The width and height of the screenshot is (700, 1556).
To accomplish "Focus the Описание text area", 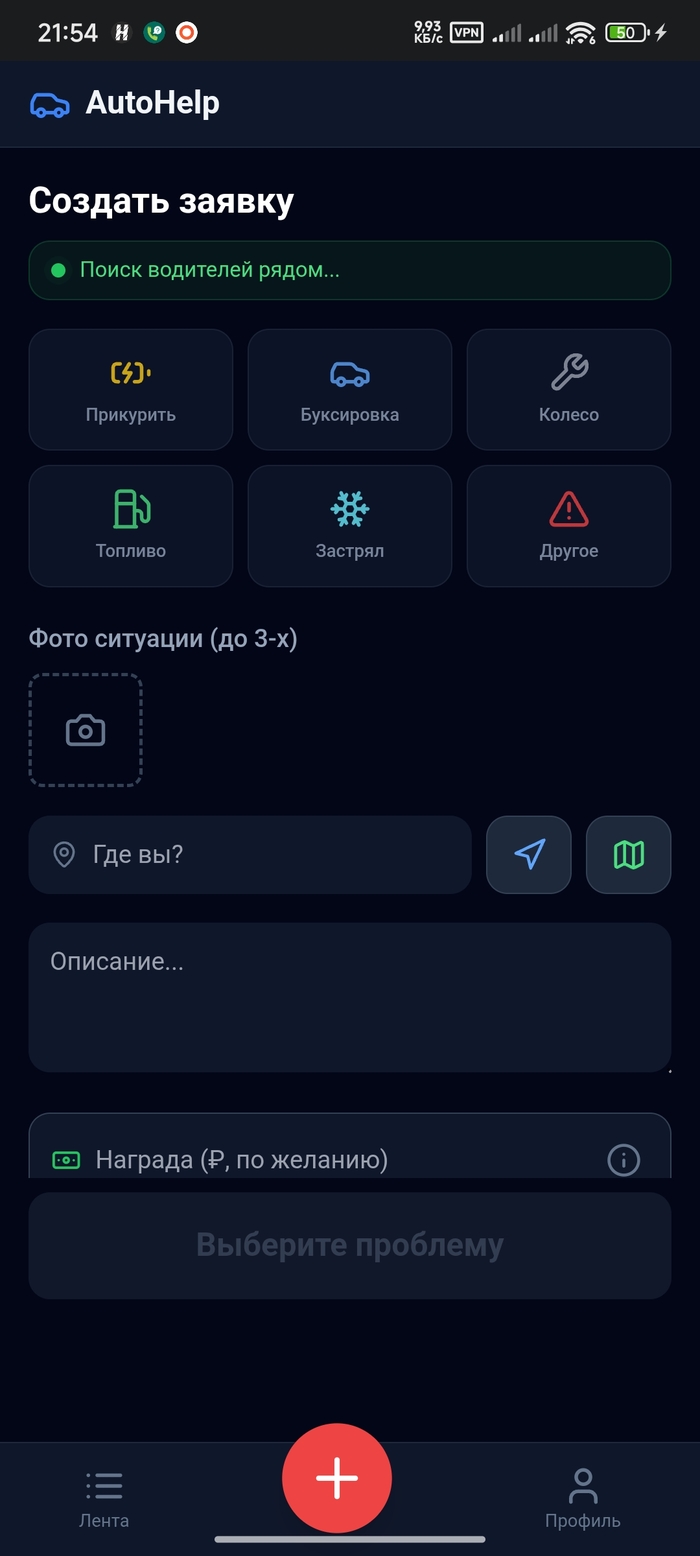I will pyautogui.click(x=350, y=997).
